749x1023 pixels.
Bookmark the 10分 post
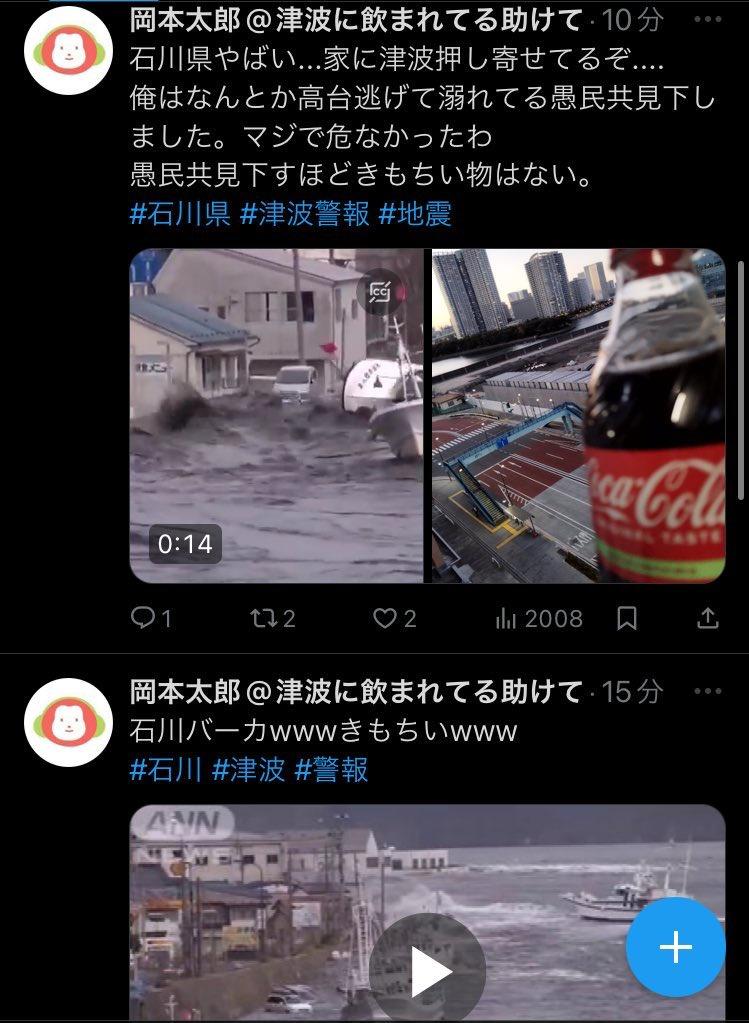(627, 619)
